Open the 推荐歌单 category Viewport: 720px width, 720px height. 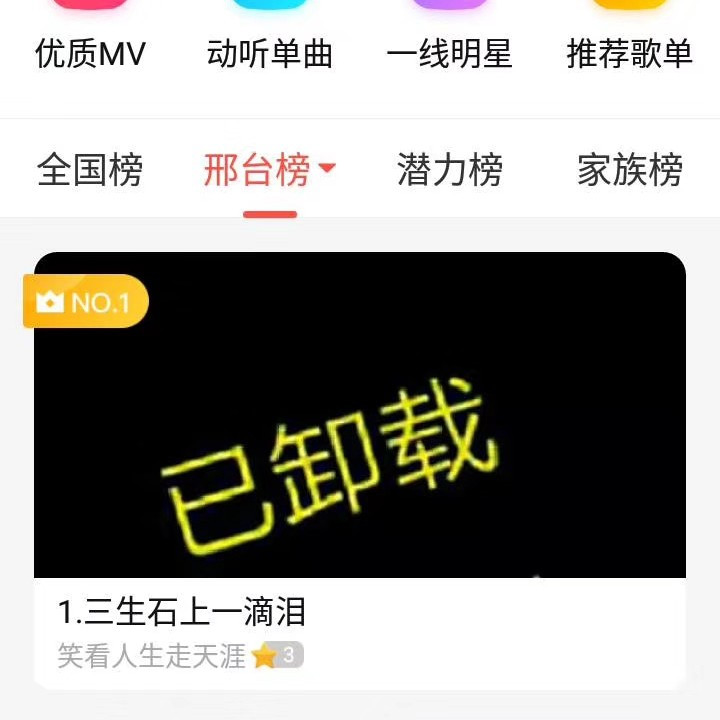(630, 54)
